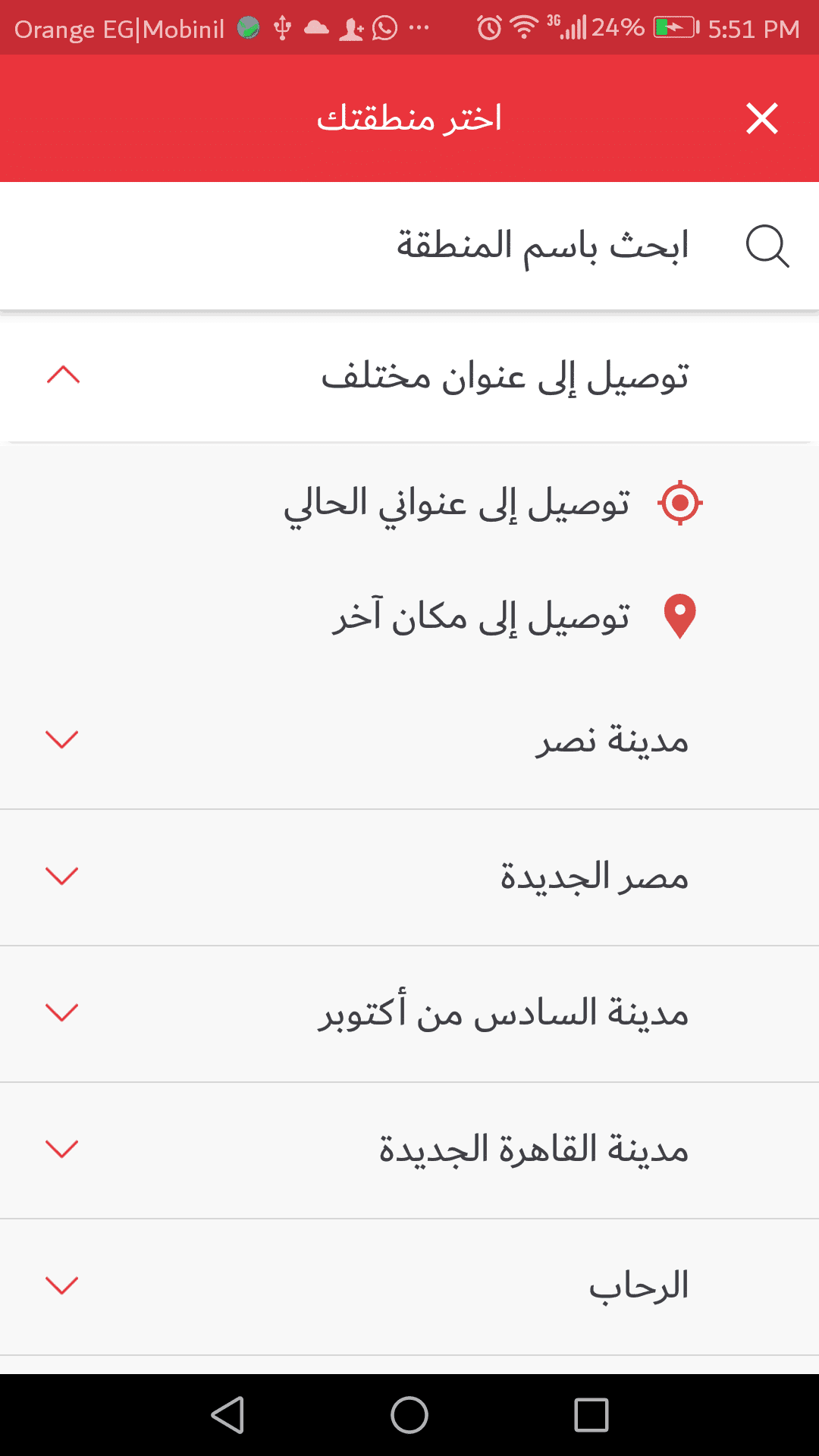Open the recent apps view
The image size is (819, 1456).
(x=591, y=1415)
